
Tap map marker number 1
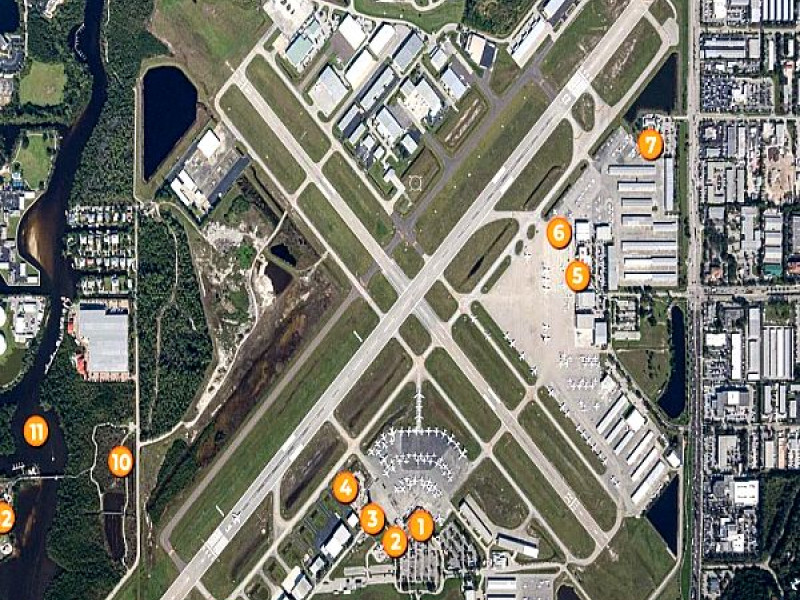[421, 524]
